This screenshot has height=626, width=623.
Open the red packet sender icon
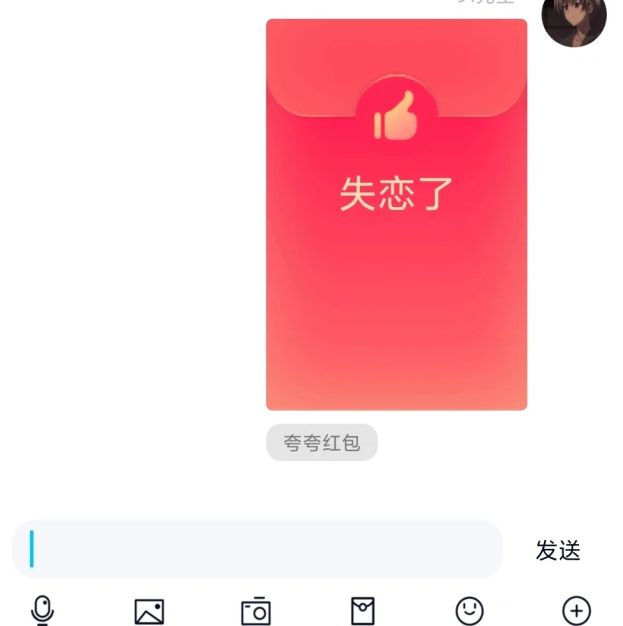[x=363, y=610]
